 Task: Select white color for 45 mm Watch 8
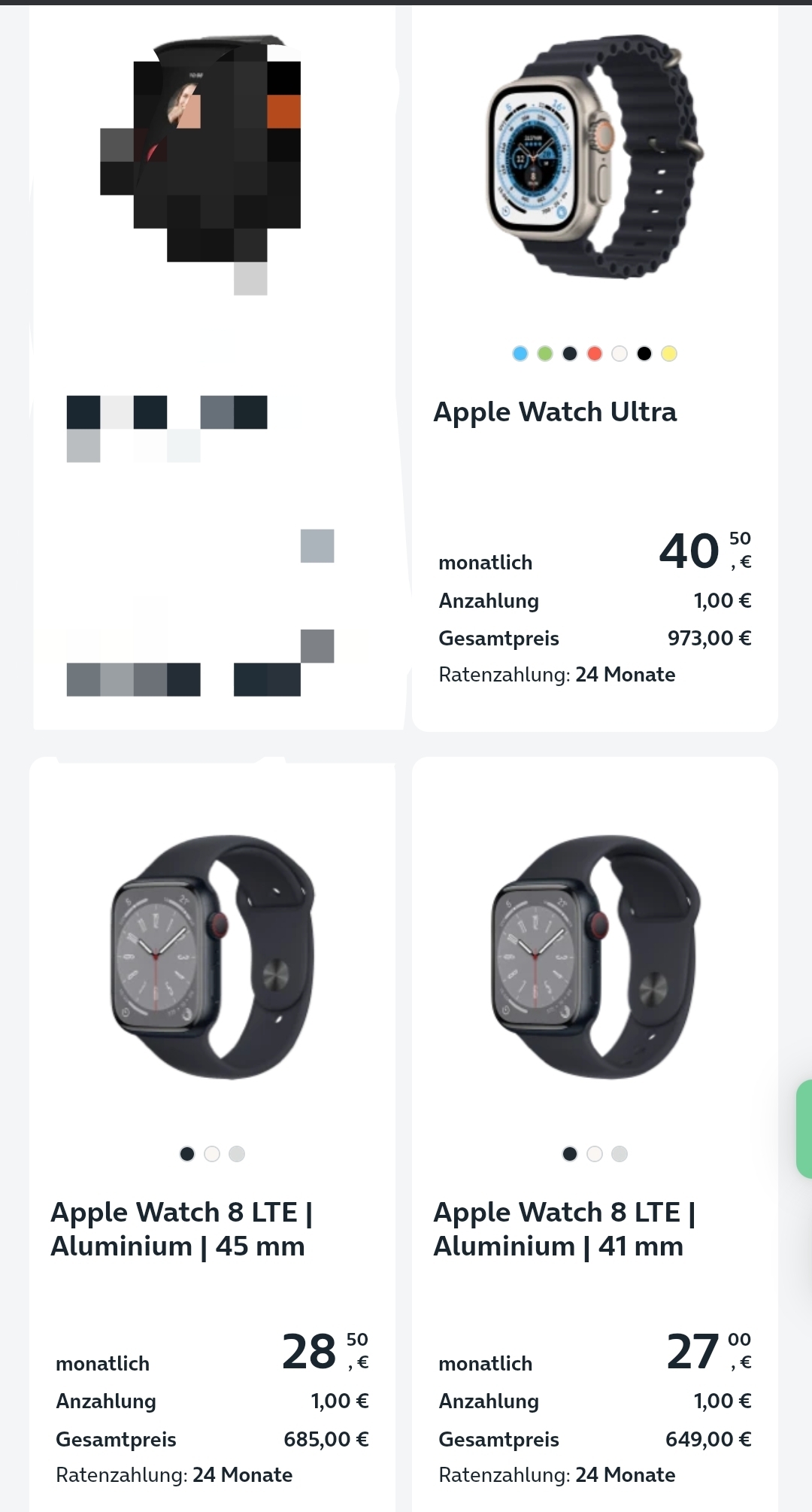point(212,1154)
